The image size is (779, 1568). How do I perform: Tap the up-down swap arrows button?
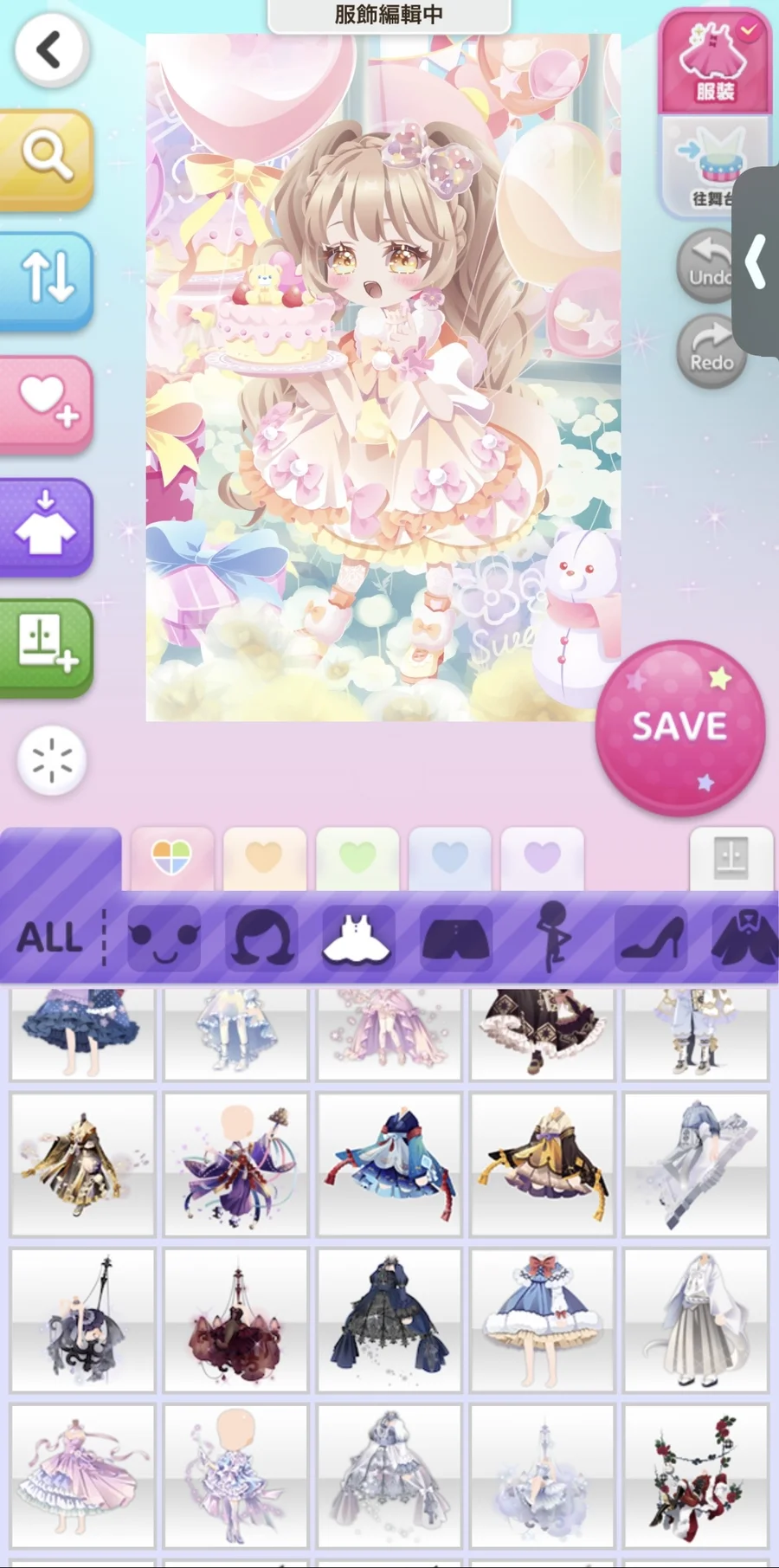click(x=46, y=279)
